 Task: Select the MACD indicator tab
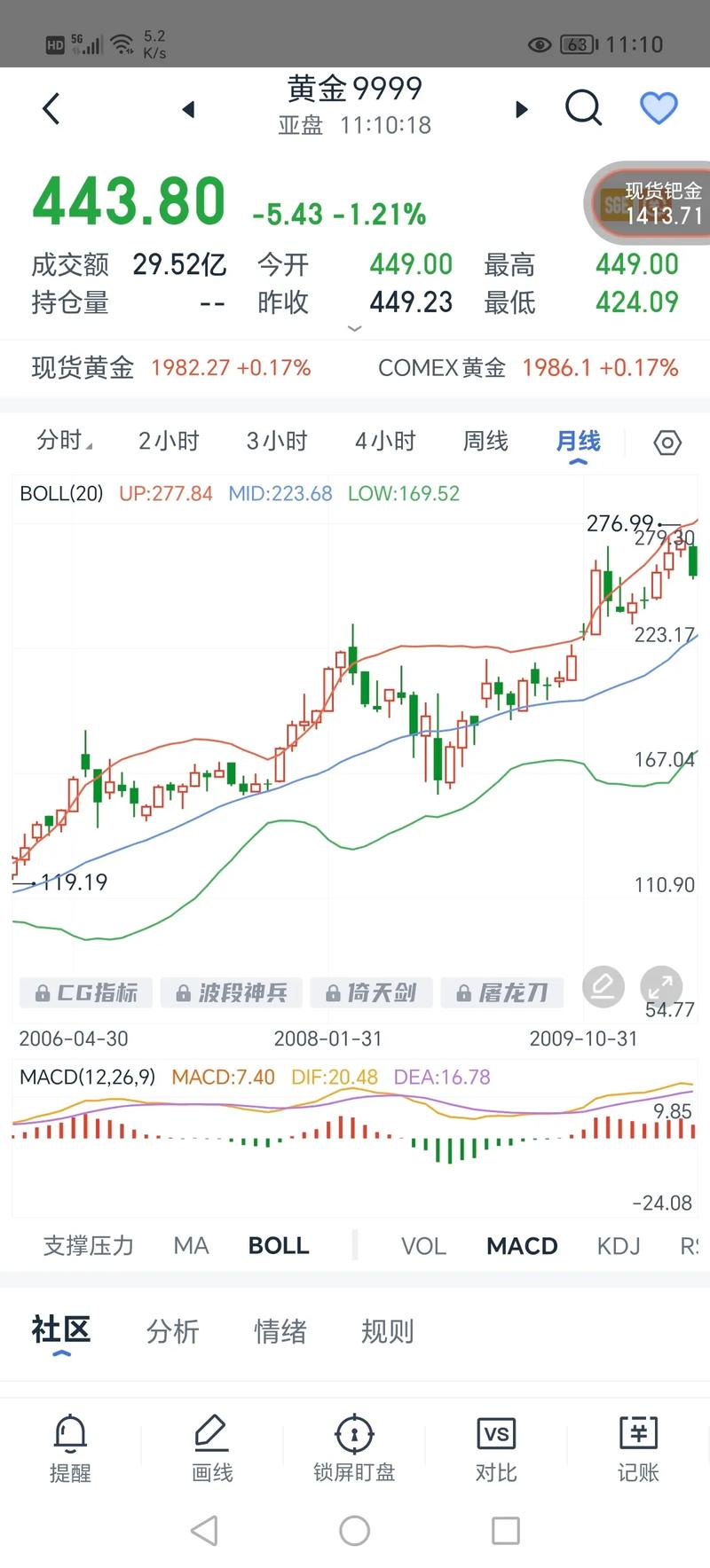point(522,1246)
